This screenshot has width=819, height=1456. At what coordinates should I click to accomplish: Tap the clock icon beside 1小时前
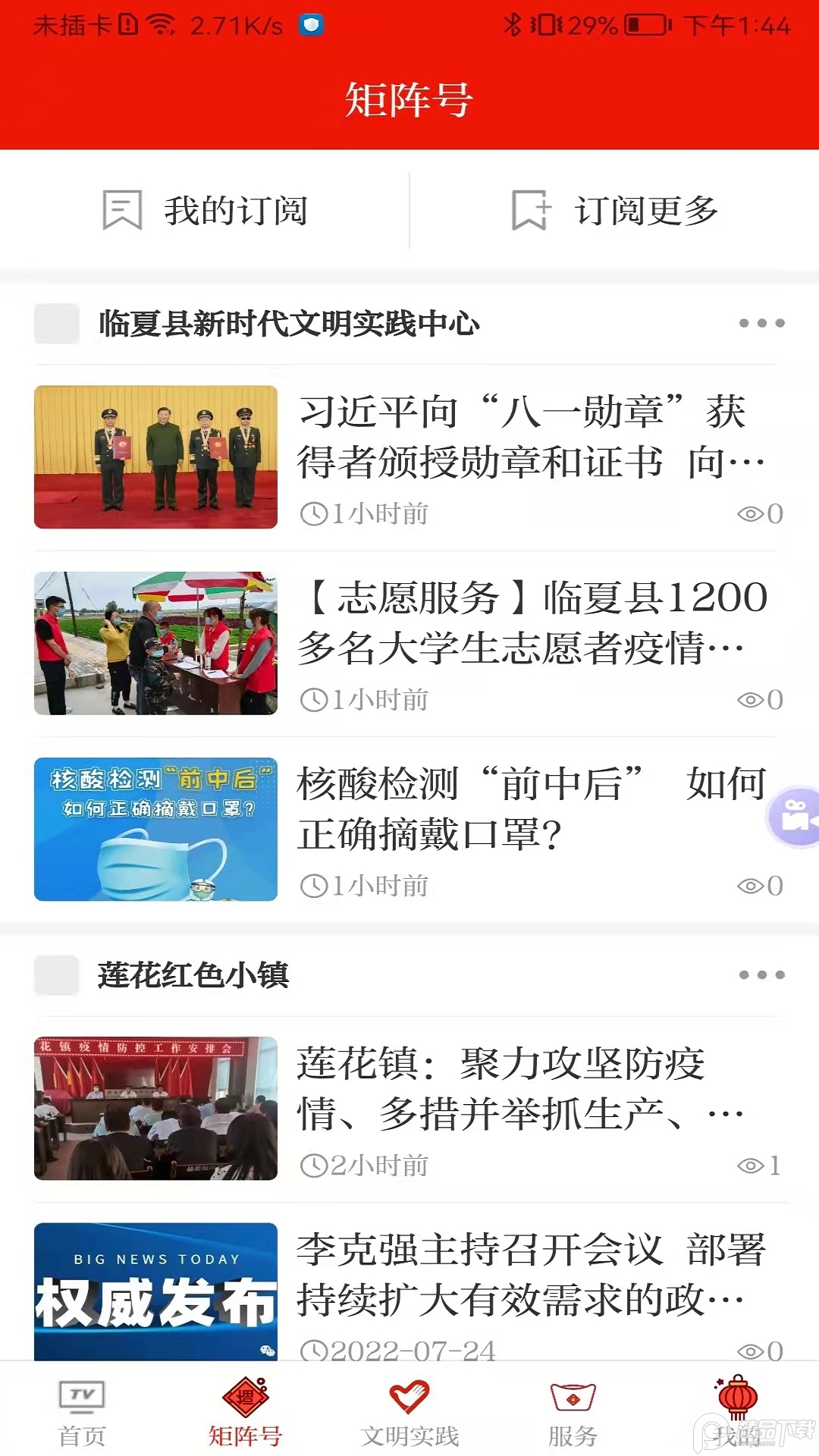(x=315, y=513)
